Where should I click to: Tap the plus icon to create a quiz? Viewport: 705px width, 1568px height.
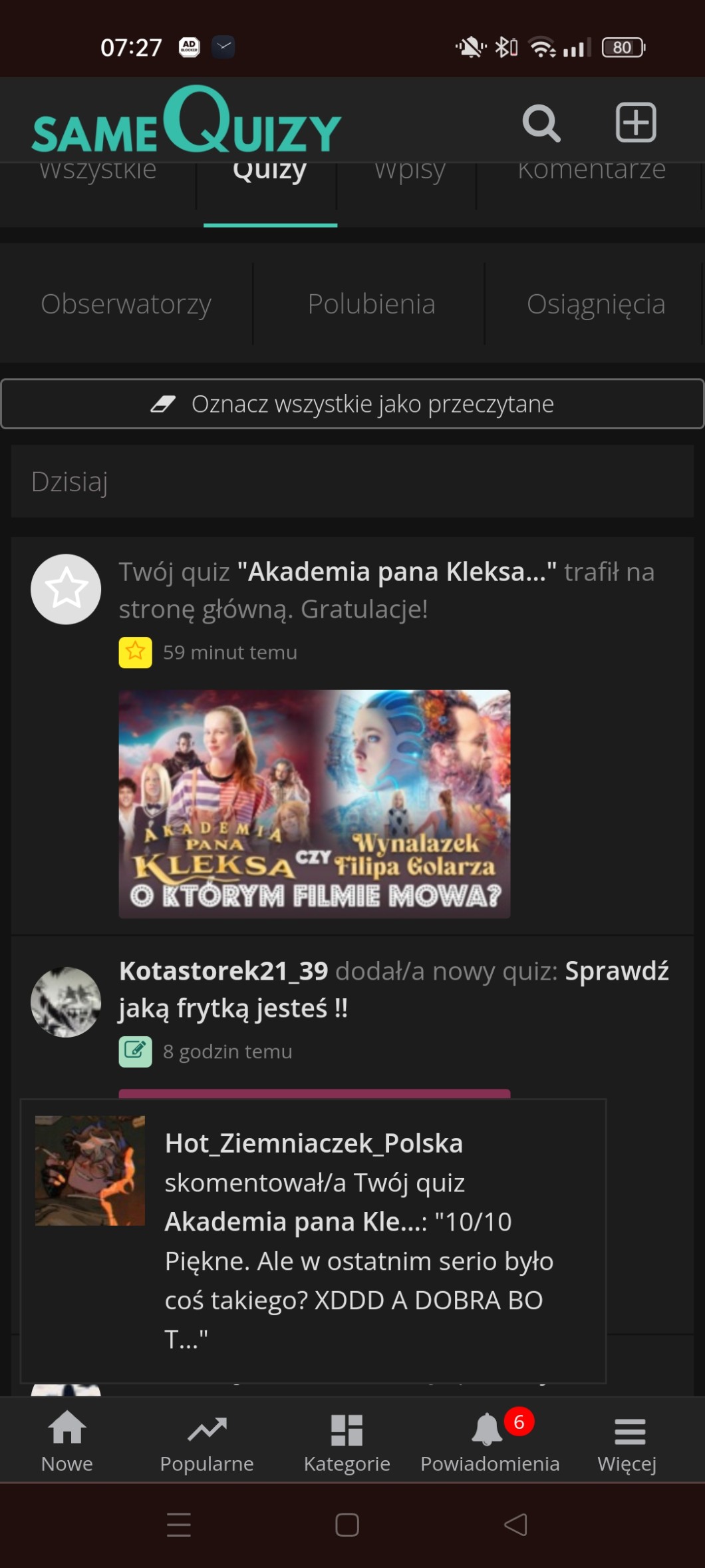pos(636,122)
